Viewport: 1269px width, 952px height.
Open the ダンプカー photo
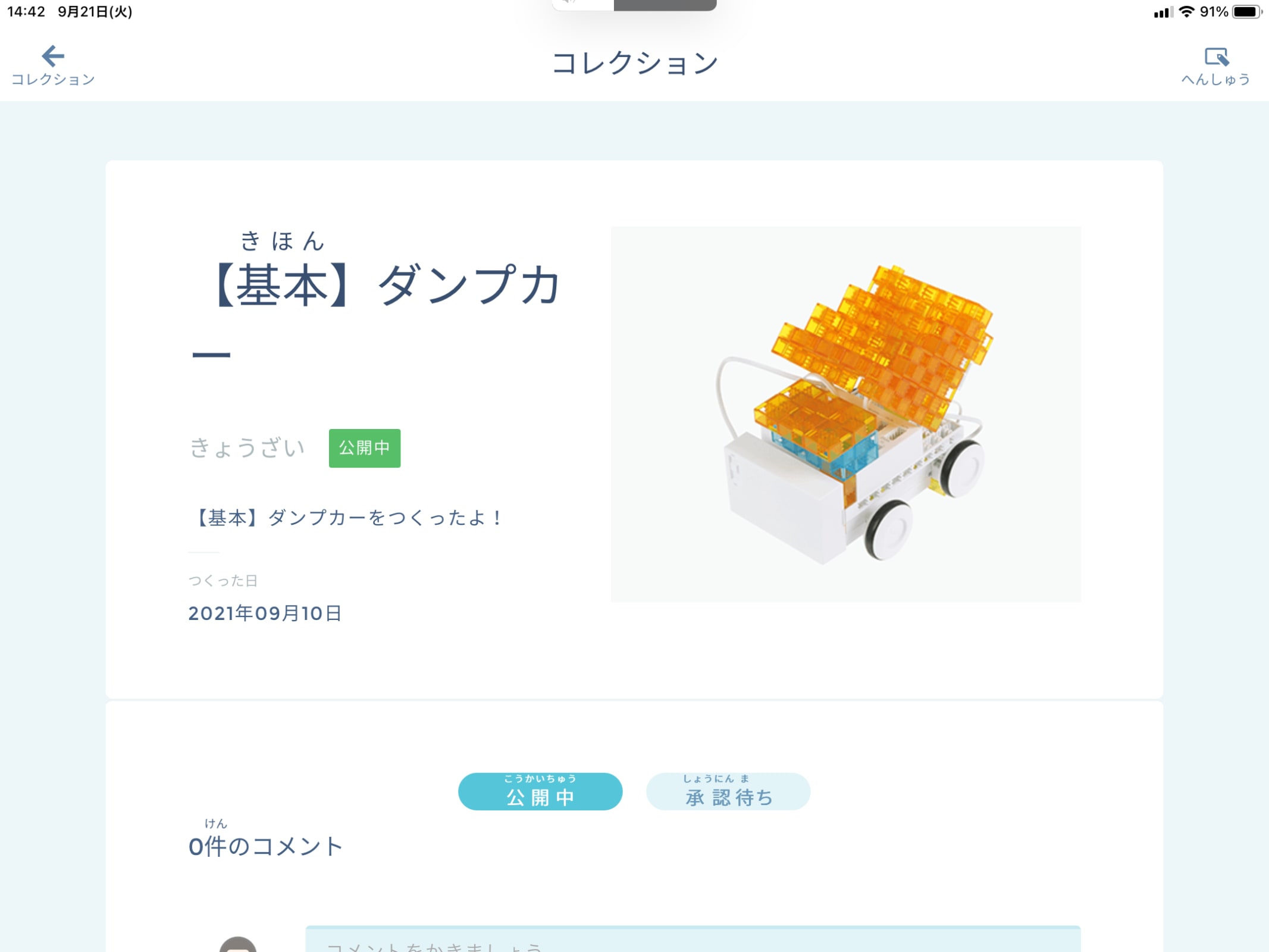point(845,414)
